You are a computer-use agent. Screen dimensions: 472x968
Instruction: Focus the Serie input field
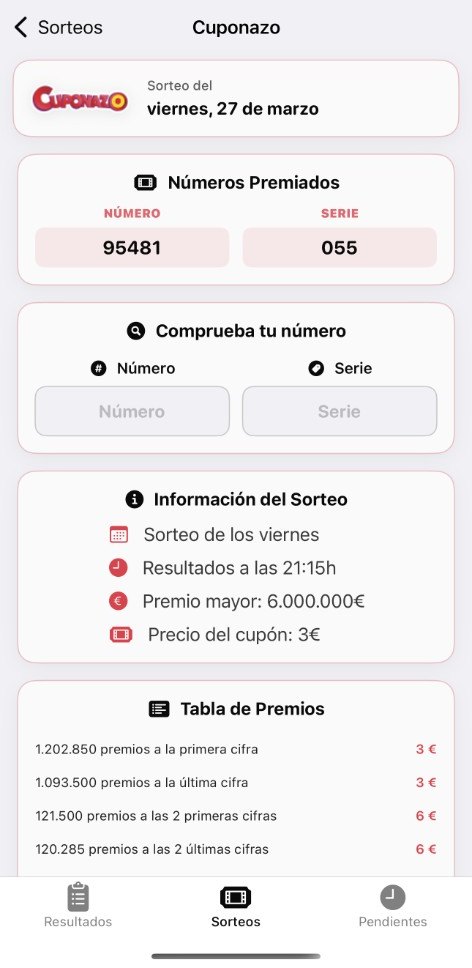pos(339,411)
